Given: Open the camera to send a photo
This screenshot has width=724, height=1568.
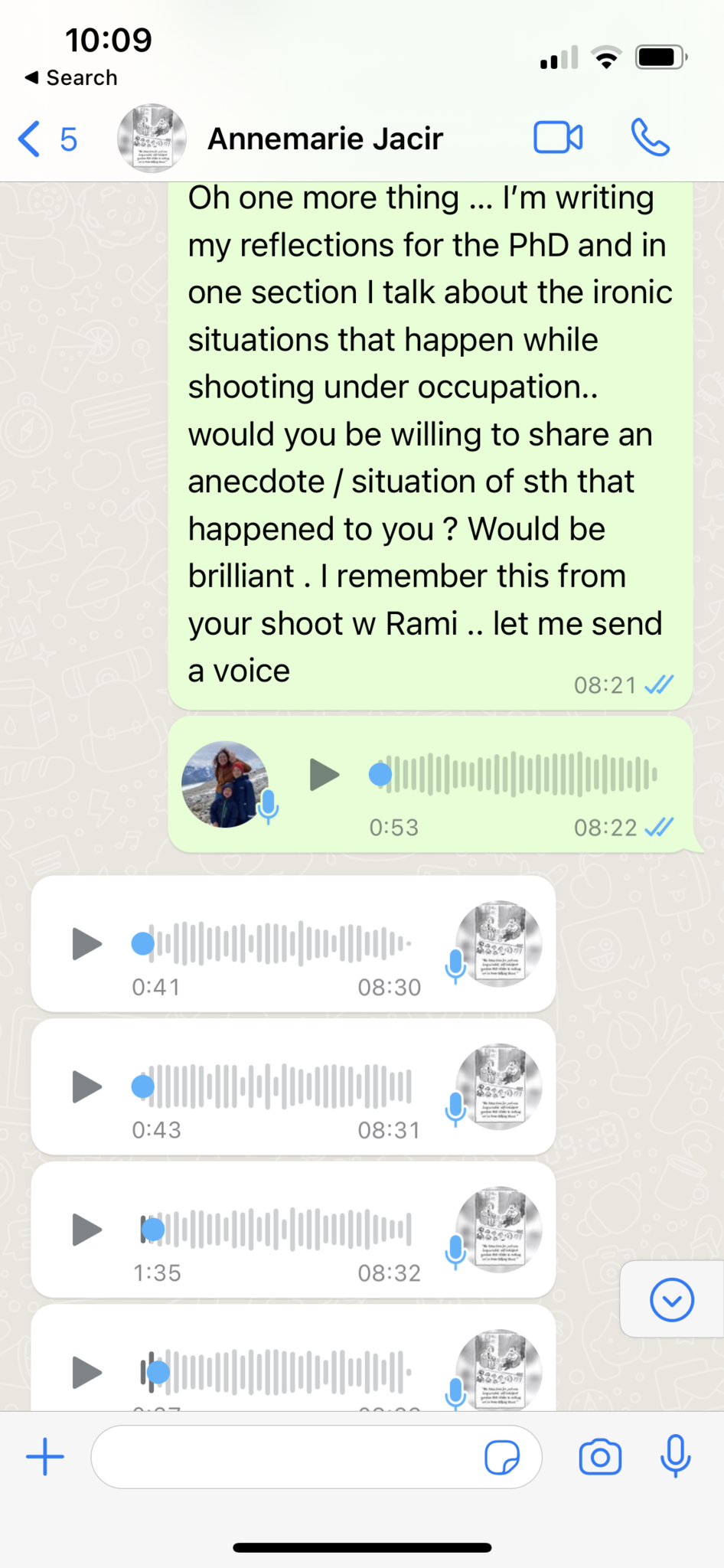Looking at the screenshot, I should [600, 1457].
